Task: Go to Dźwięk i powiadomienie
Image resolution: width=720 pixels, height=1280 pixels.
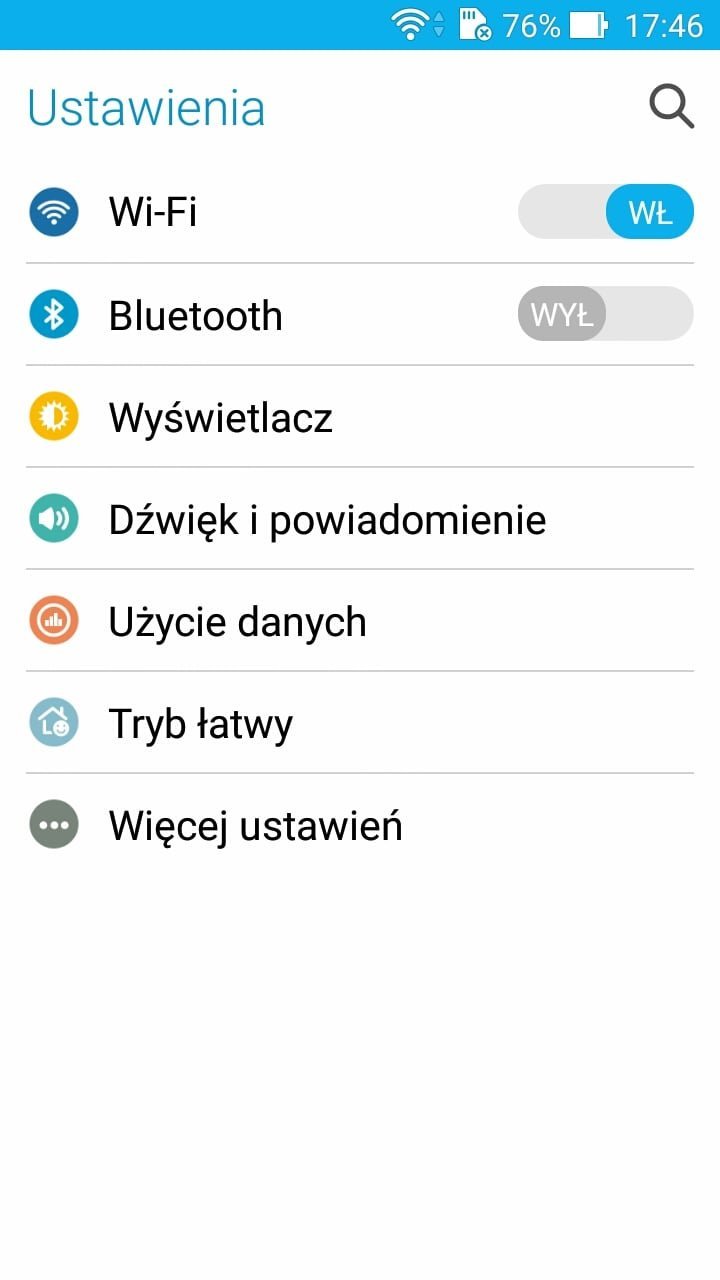Action: point(327,520)
